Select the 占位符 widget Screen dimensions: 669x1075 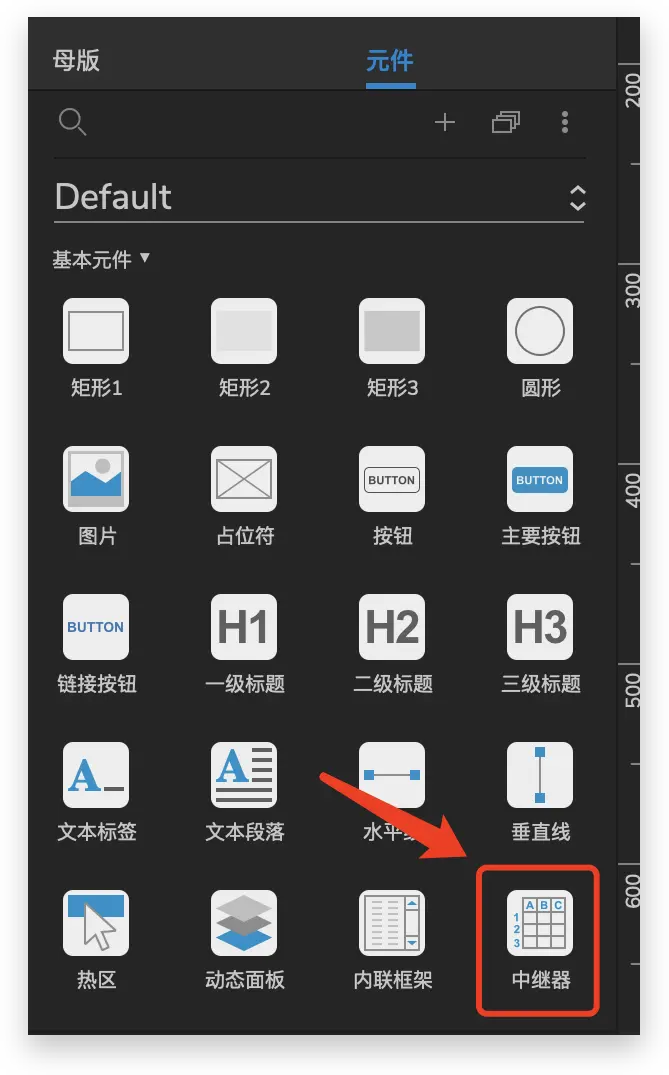point(244,479)
